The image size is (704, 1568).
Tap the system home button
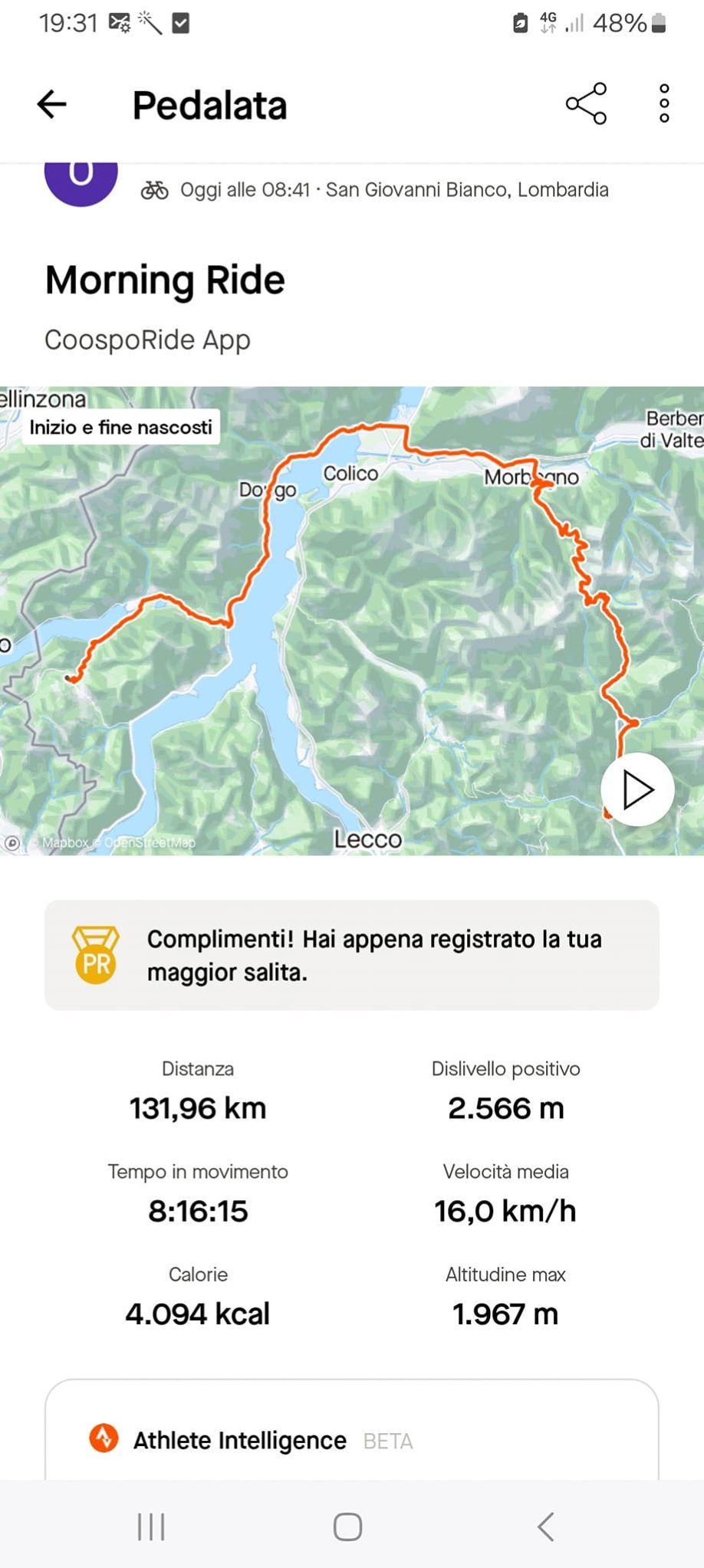[347, 1527]
